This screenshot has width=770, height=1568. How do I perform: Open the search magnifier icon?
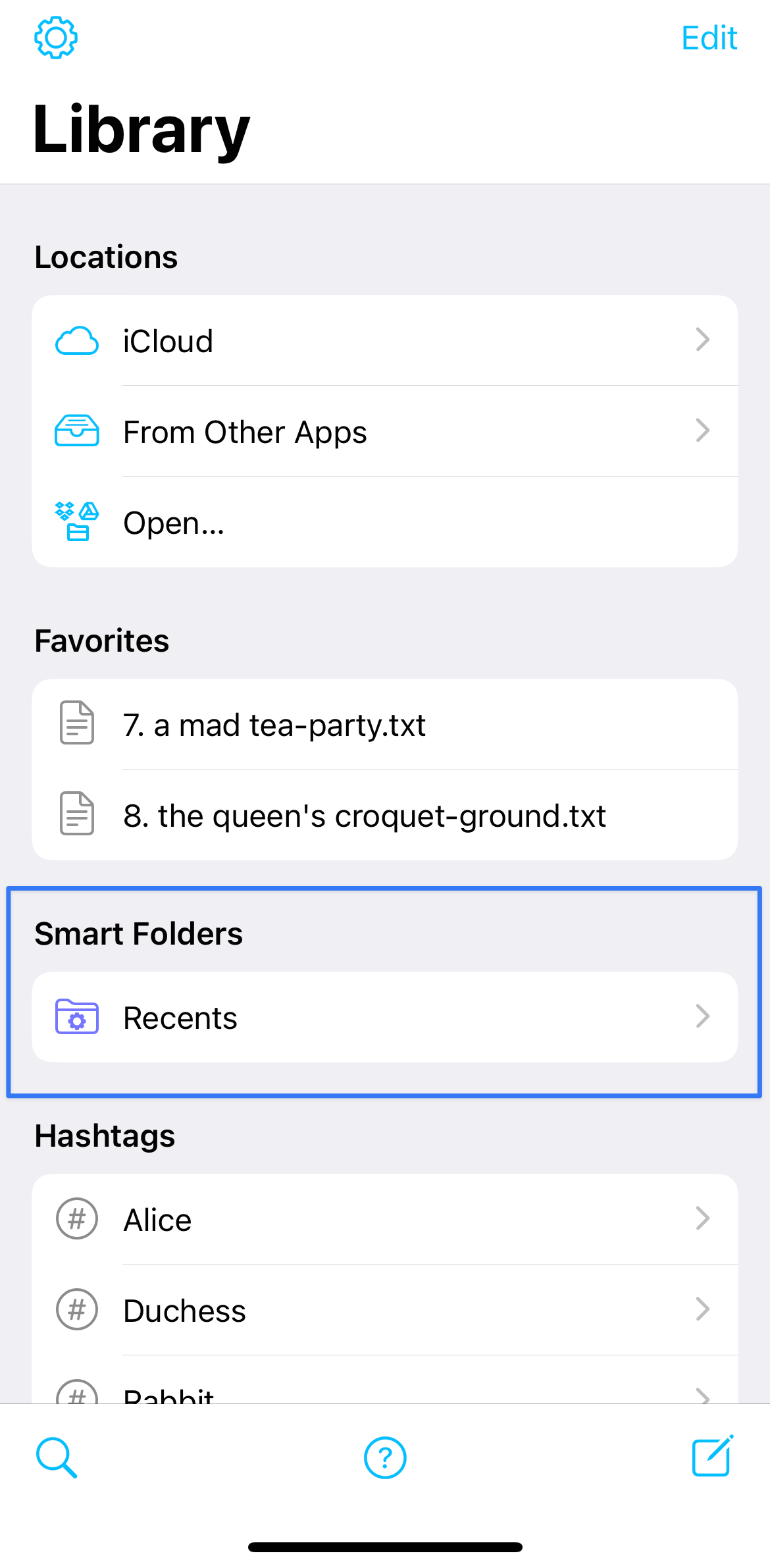click(x=57, y=1458)
